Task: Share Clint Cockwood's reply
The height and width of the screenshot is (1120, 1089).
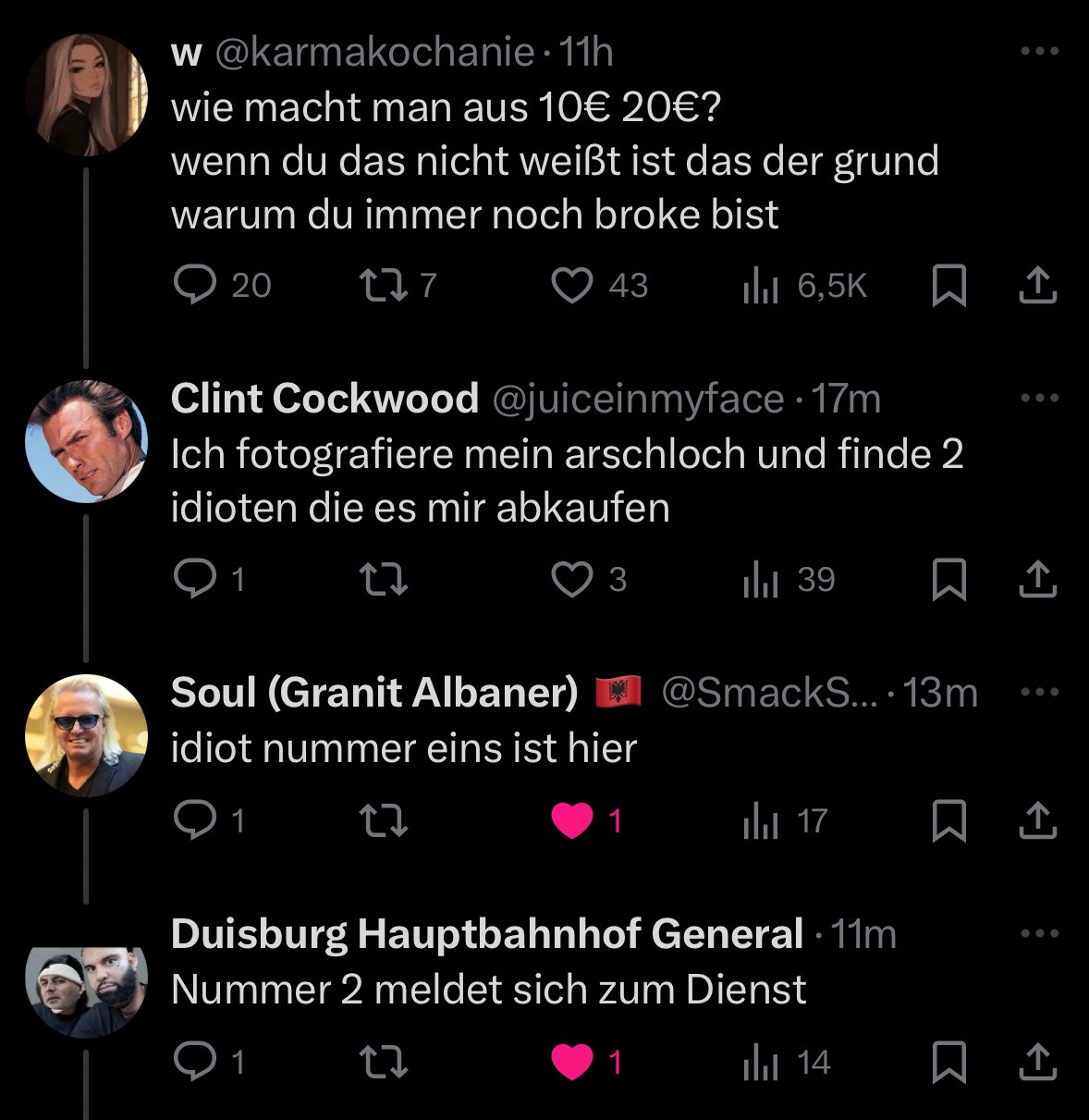Action: click(1037, 580)
